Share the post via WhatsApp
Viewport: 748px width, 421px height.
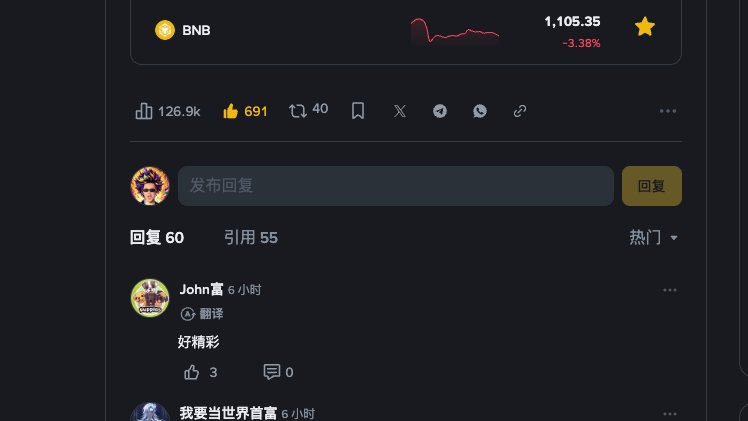480,111
